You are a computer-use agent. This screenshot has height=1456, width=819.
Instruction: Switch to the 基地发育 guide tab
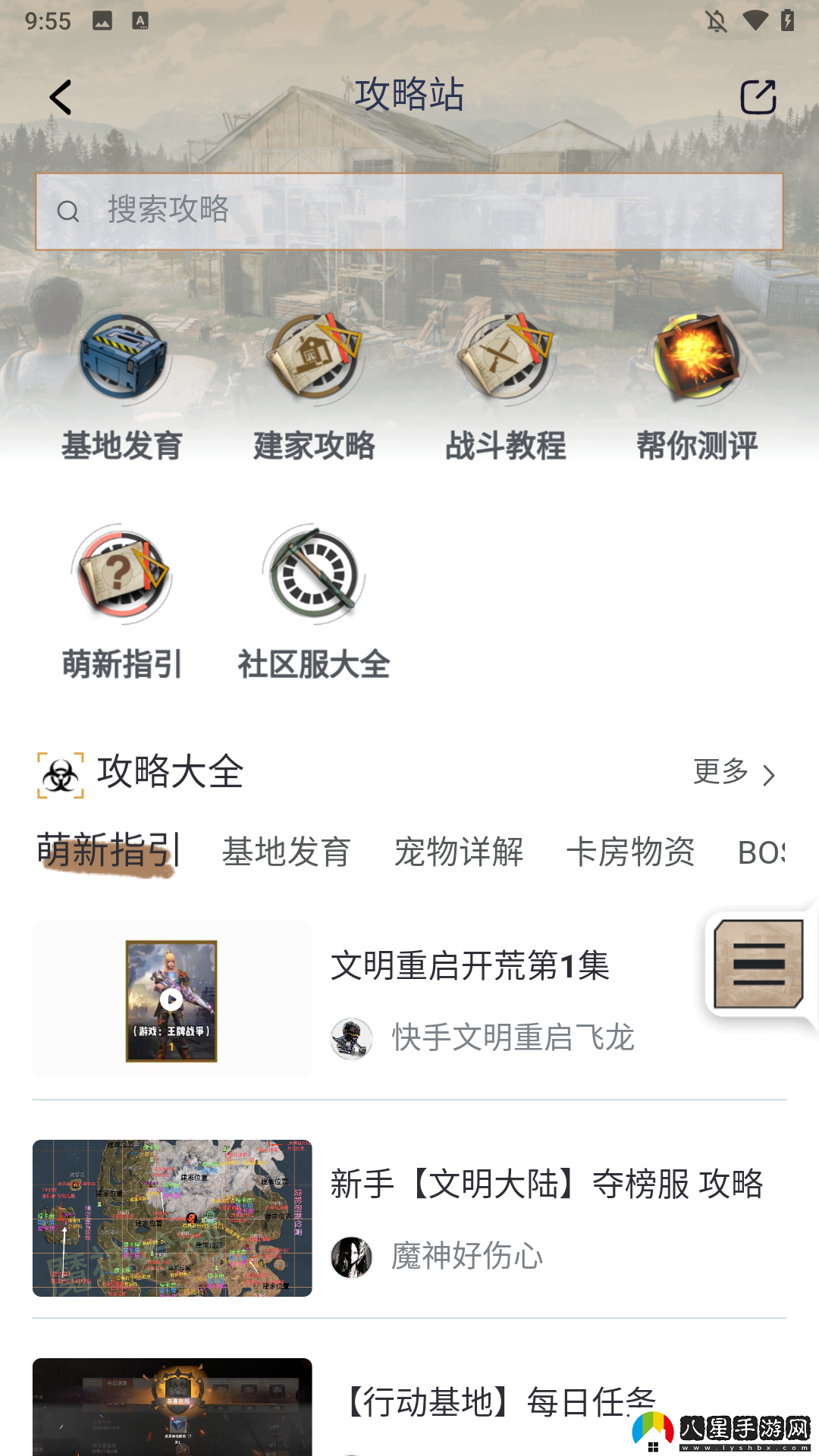(x=284, y=853)
